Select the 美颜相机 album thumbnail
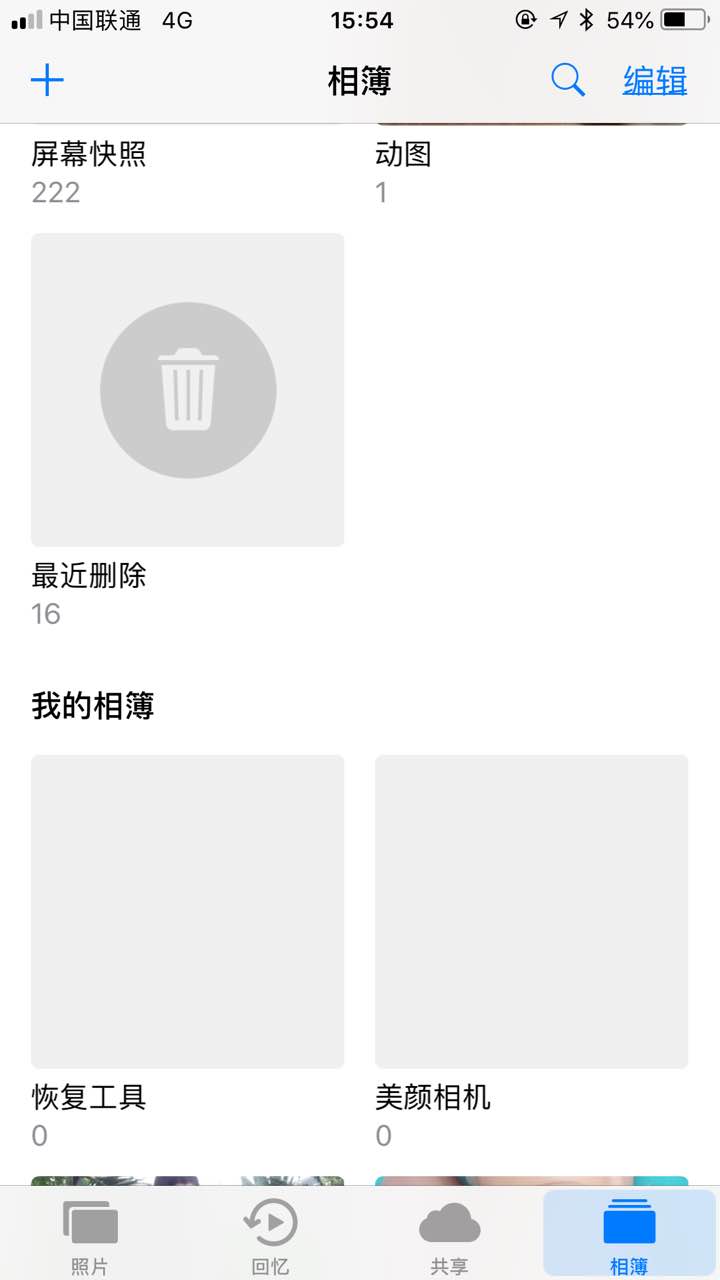Image resolution: width=720 pixels, height=1280 pixels. pyautogui.click(x=531, y=910)
